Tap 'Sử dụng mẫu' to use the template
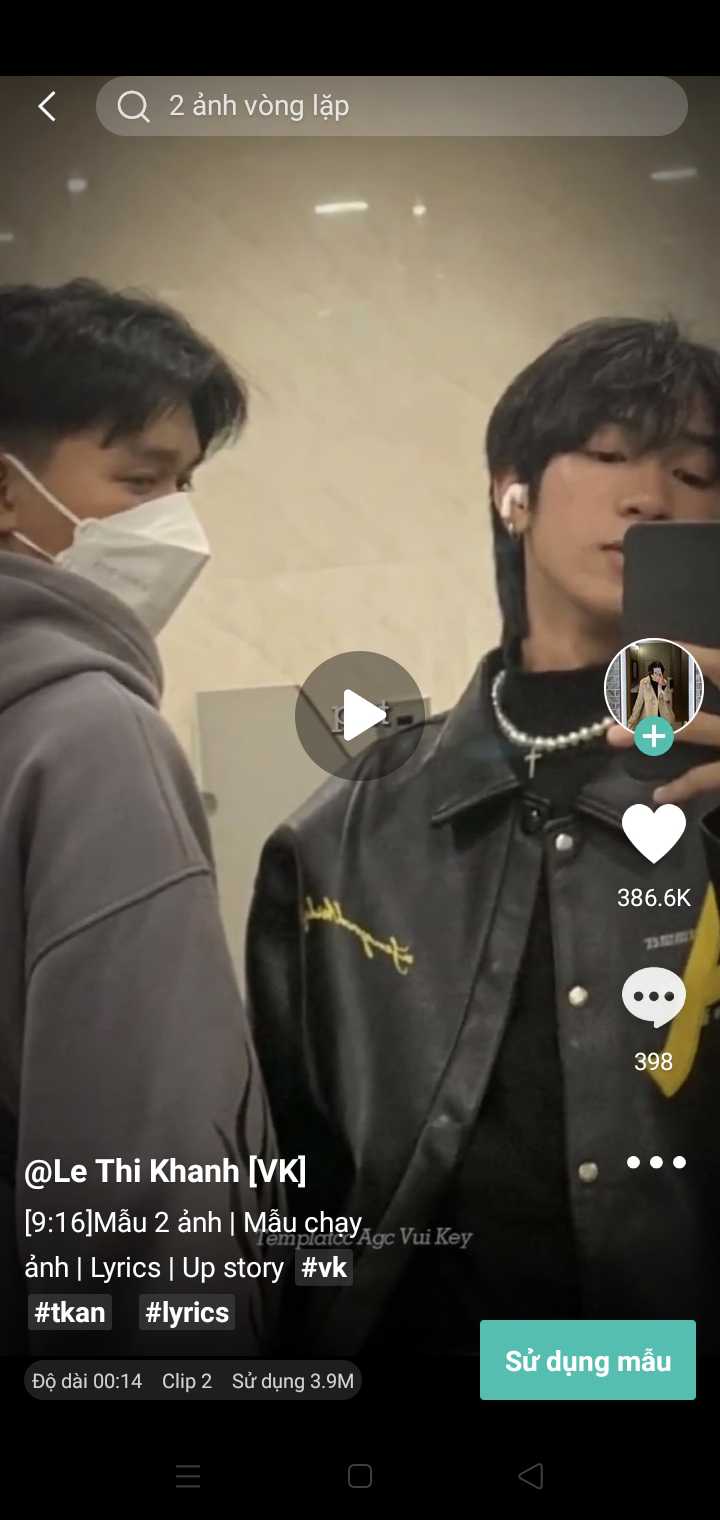The height and width of the screenshot is (1520, 720). click(x=587, y=1360)
